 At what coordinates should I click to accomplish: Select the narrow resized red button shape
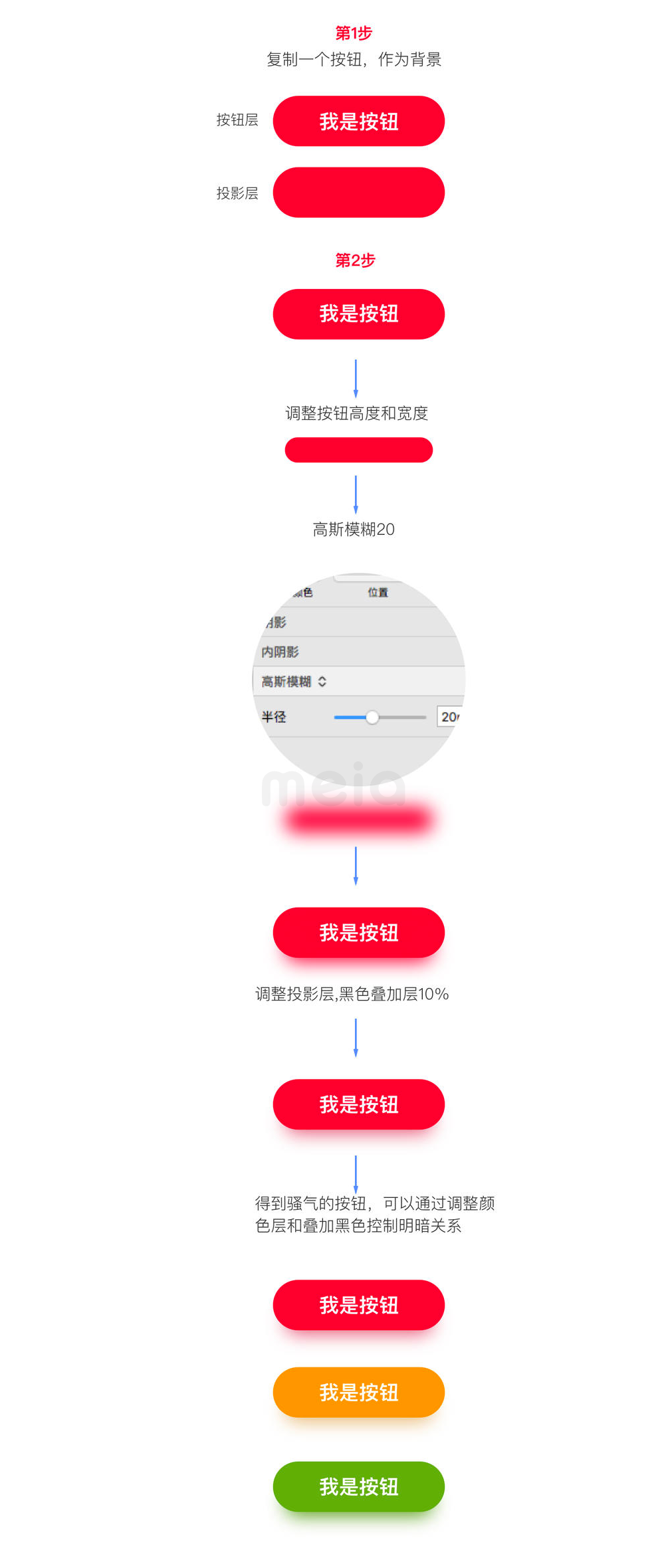coord(358,449)
